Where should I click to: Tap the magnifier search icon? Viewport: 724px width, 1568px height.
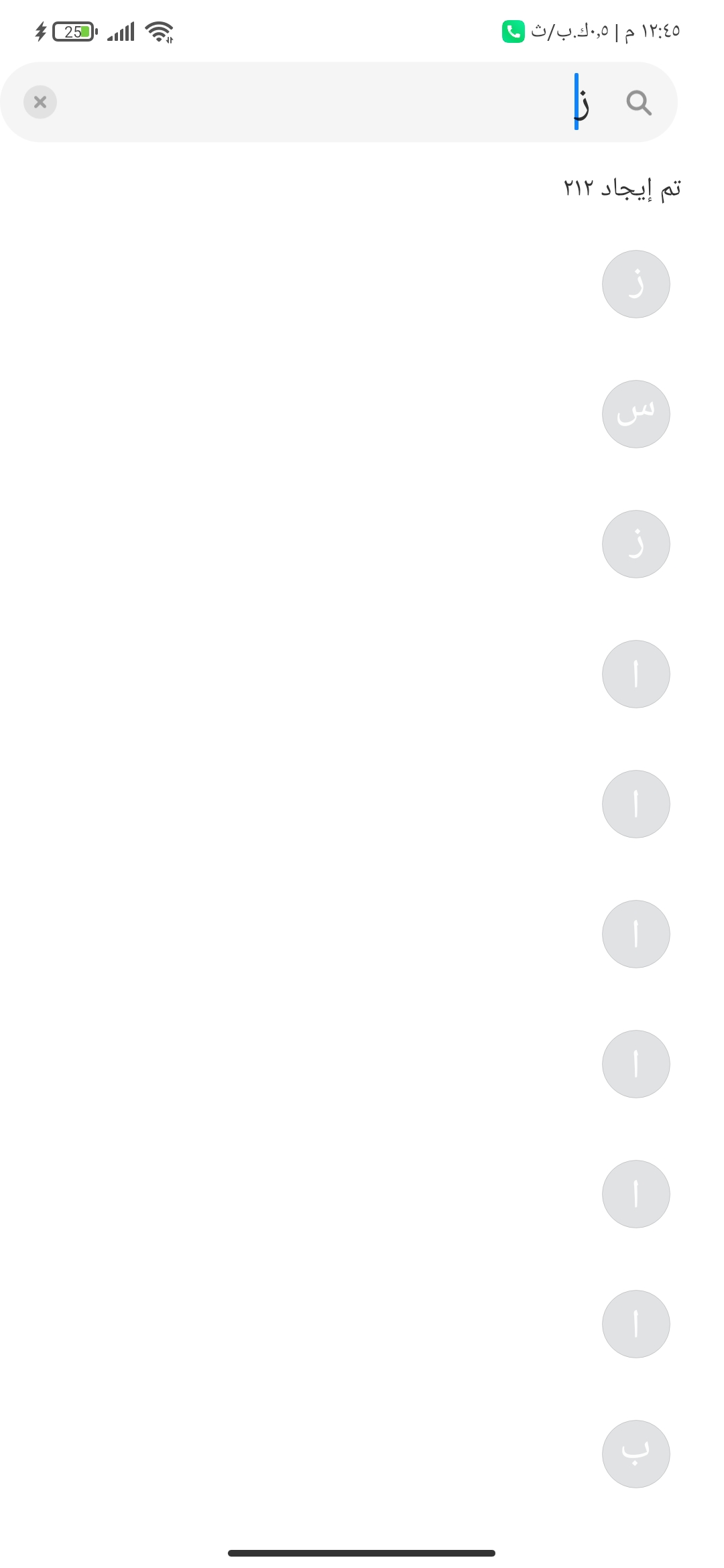[x=638, y=103]
